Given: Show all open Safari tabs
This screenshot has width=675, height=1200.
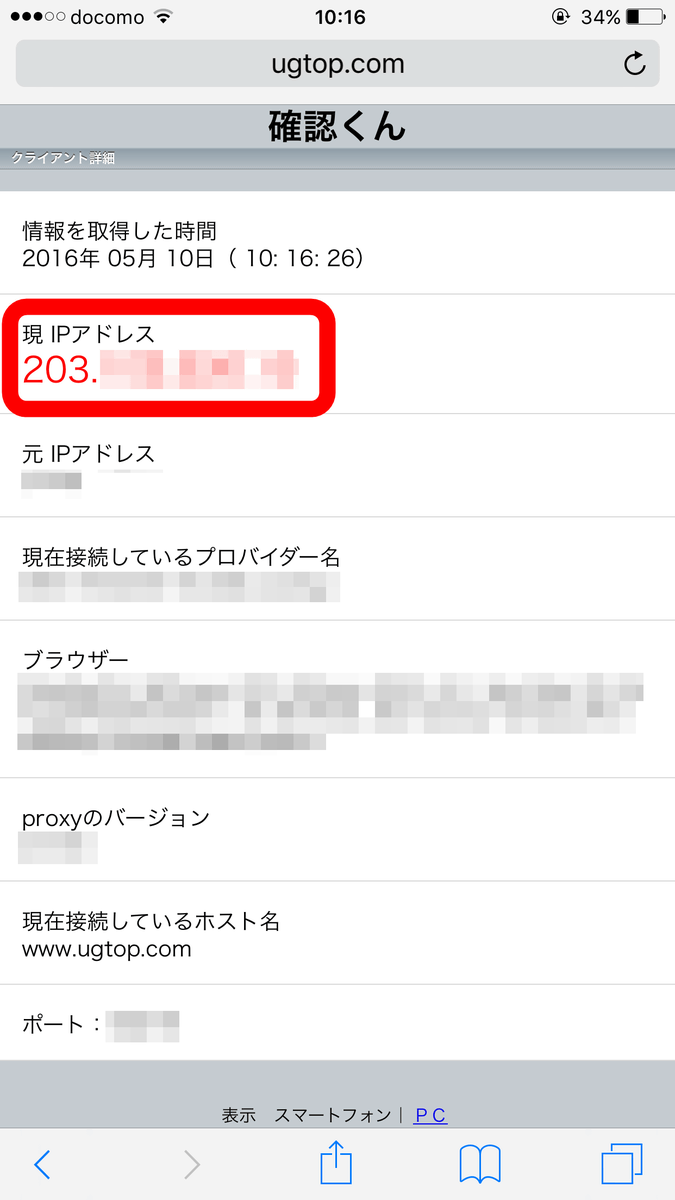Looking at the screenshot, I should coord(621,1164).
